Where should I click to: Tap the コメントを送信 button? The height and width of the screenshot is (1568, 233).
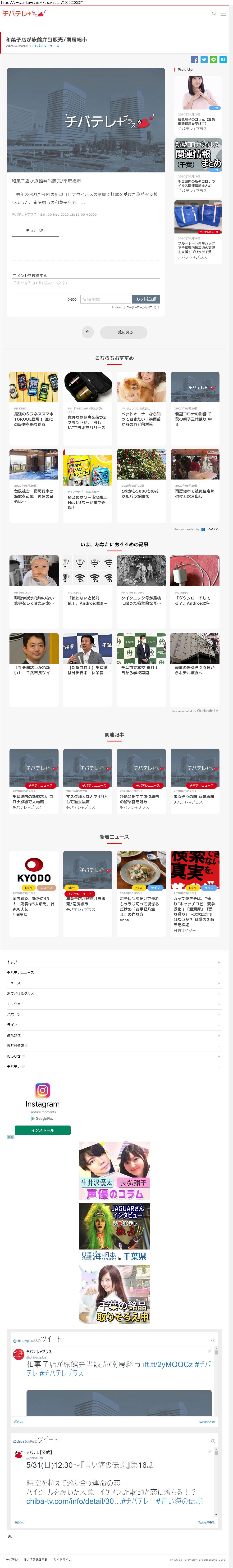tap(146, 299)
